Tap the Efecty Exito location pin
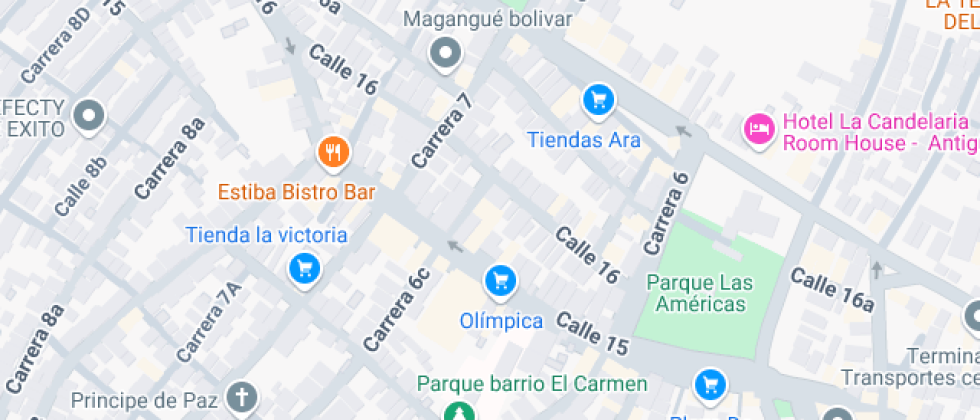The image size is (980, 420). 90,116
